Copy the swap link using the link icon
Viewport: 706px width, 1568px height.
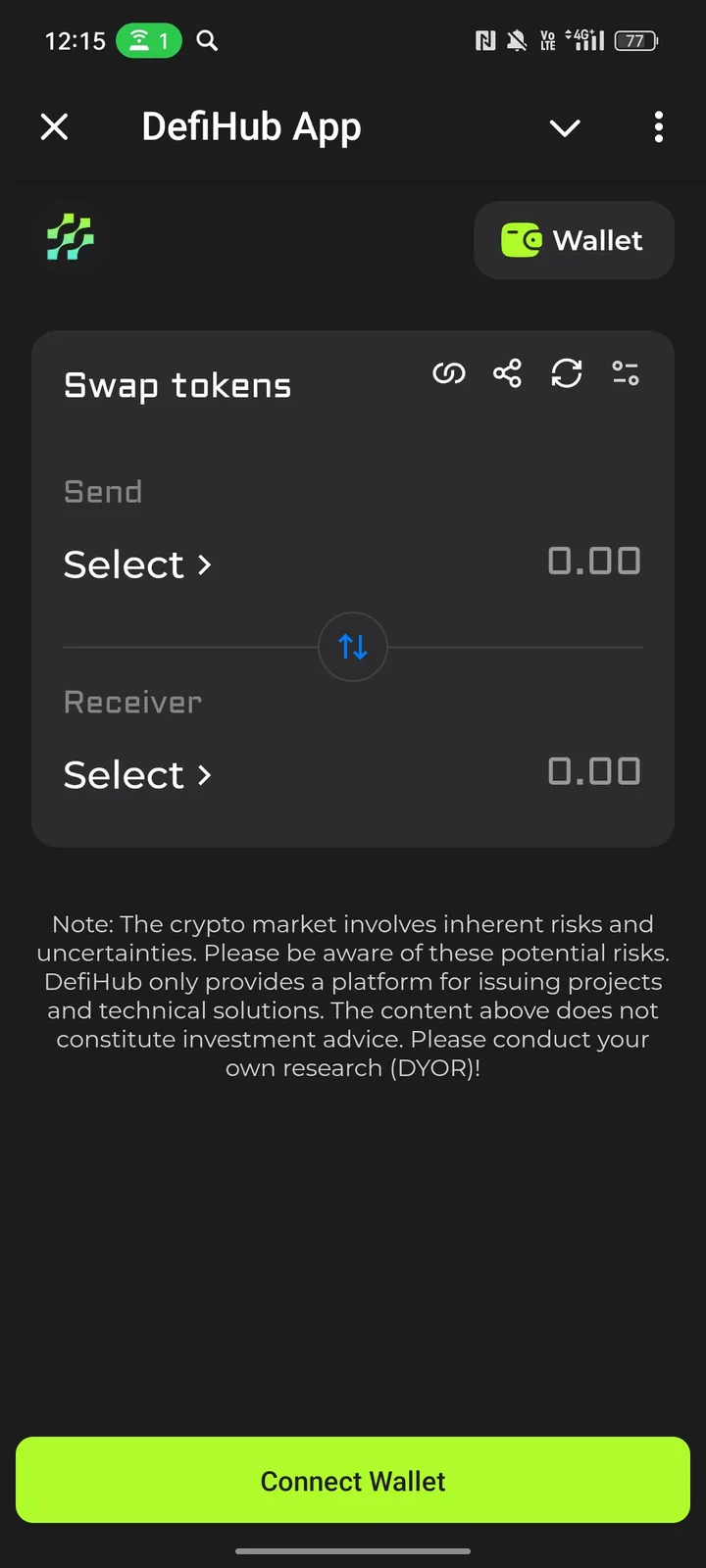pos(449,373)
